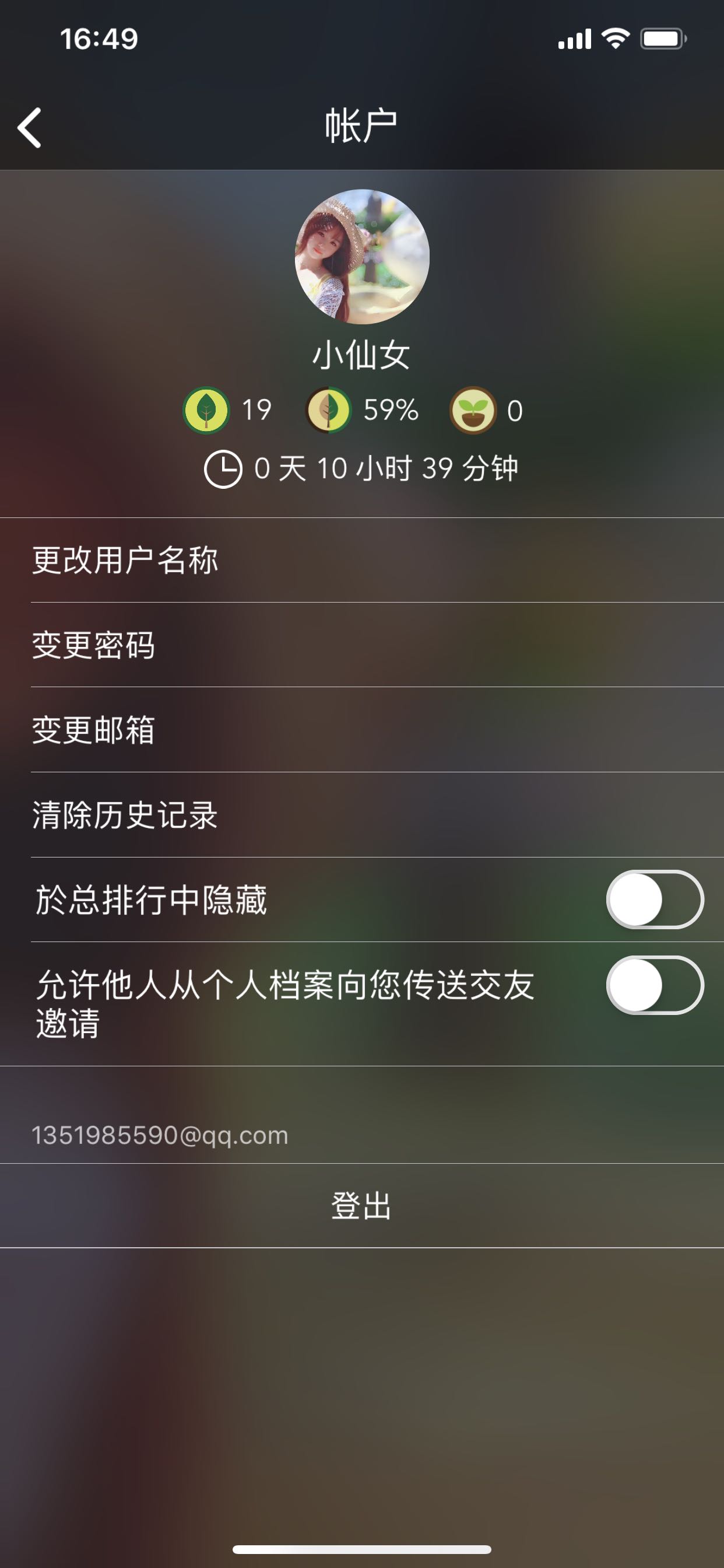Tap the profile avatar photo
The image size is (724, 1568).
click(x=362, y=256)
